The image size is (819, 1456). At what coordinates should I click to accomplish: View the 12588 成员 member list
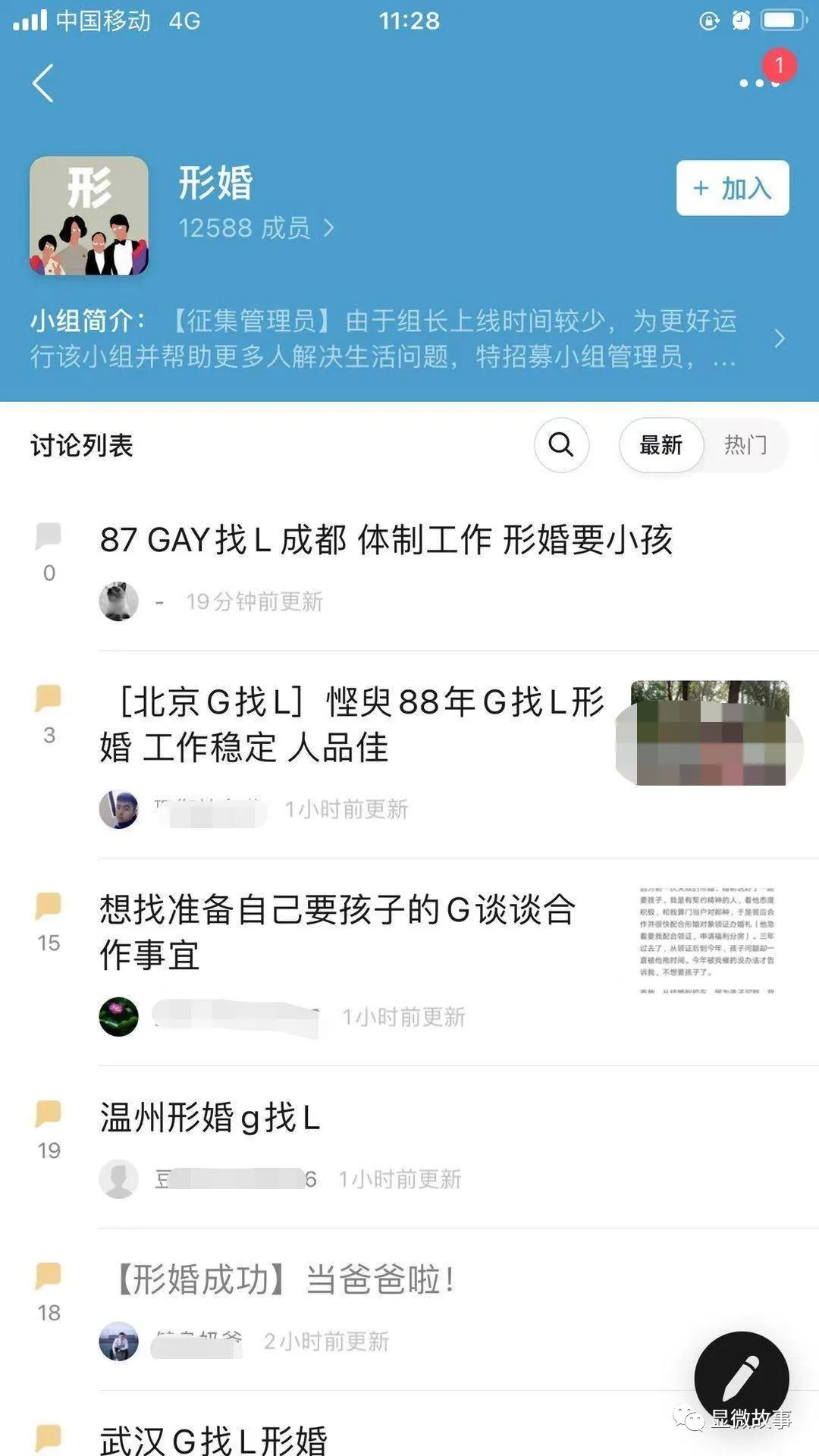tap(256, 227)
